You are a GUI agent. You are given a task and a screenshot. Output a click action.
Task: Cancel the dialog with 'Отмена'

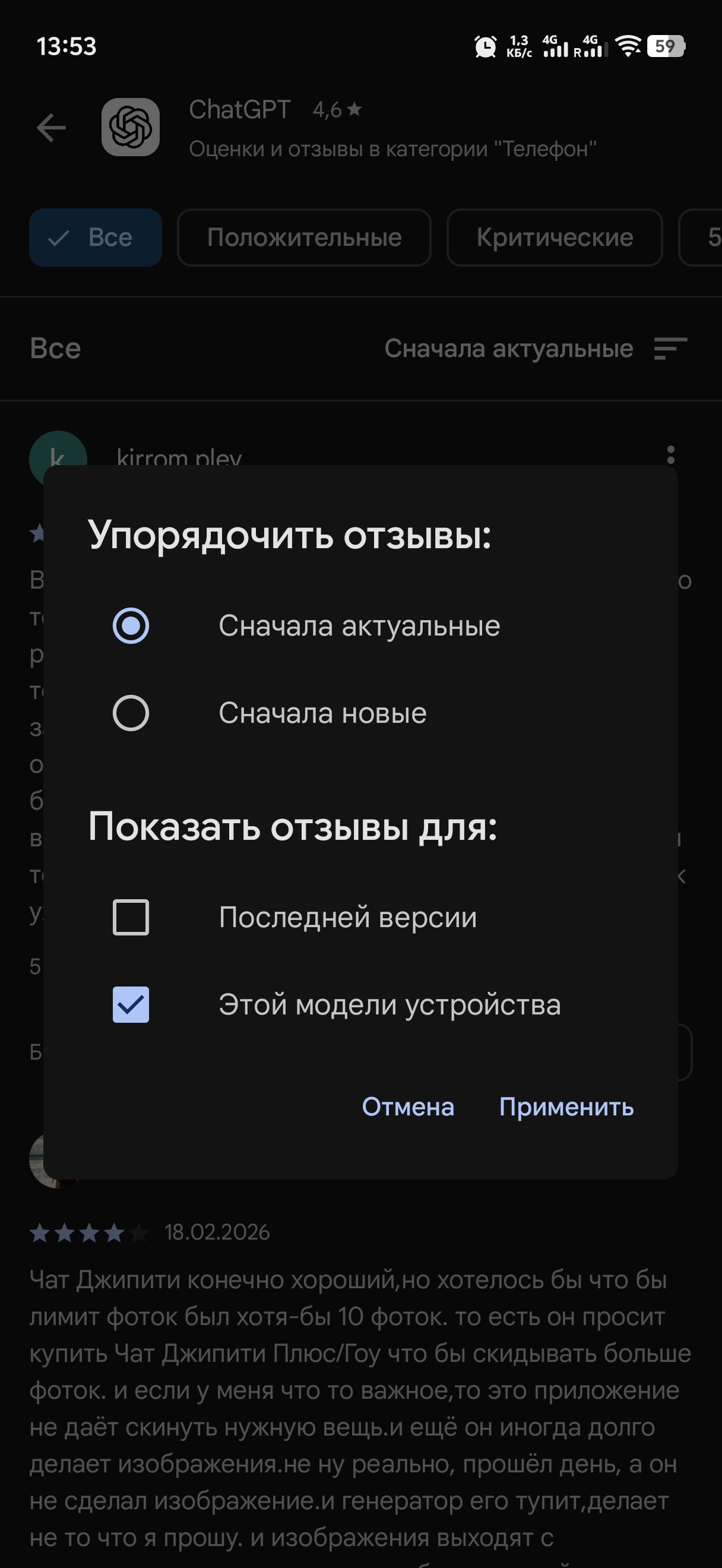(407, 1107)
